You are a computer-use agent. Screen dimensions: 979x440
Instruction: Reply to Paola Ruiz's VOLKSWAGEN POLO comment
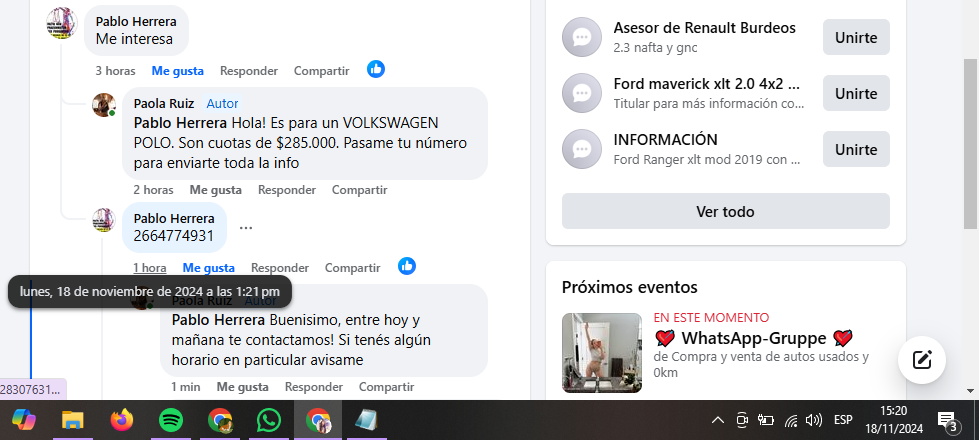point(286,190)
